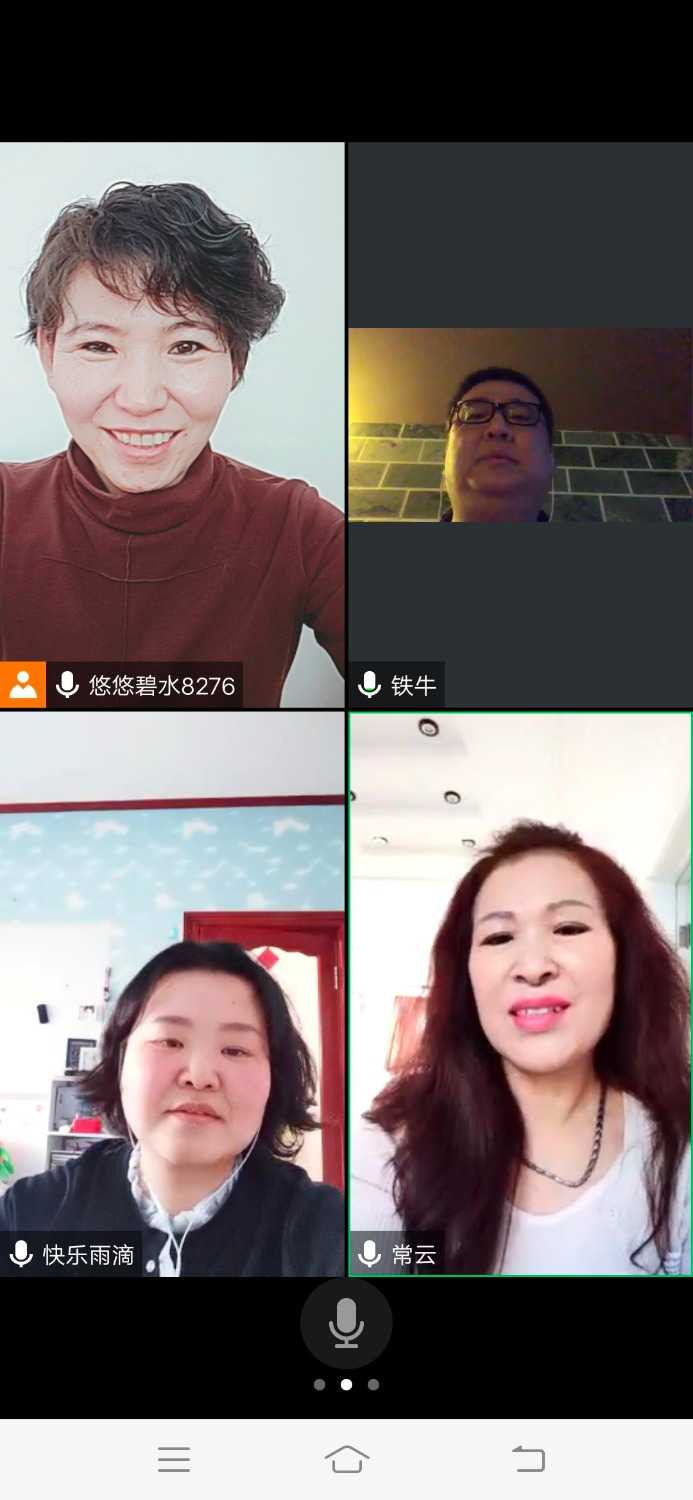The height and width of the screenshot is (1500, 693).
Task: Tap the page indicator dots
Action: click(346, 1385)
